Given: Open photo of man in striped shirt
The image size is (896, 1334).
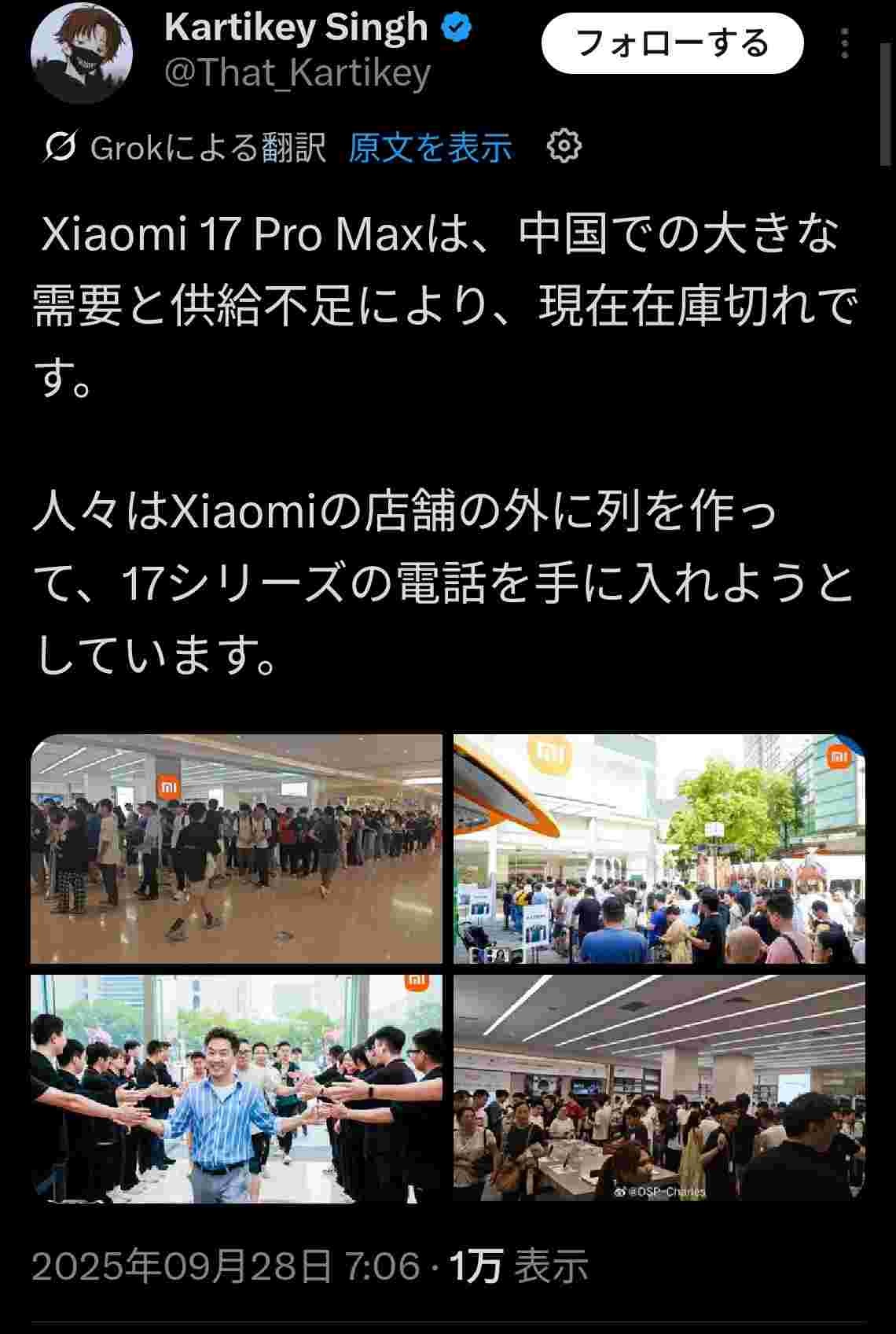Looking at the screenshot, I should (x=237, y=1089).
